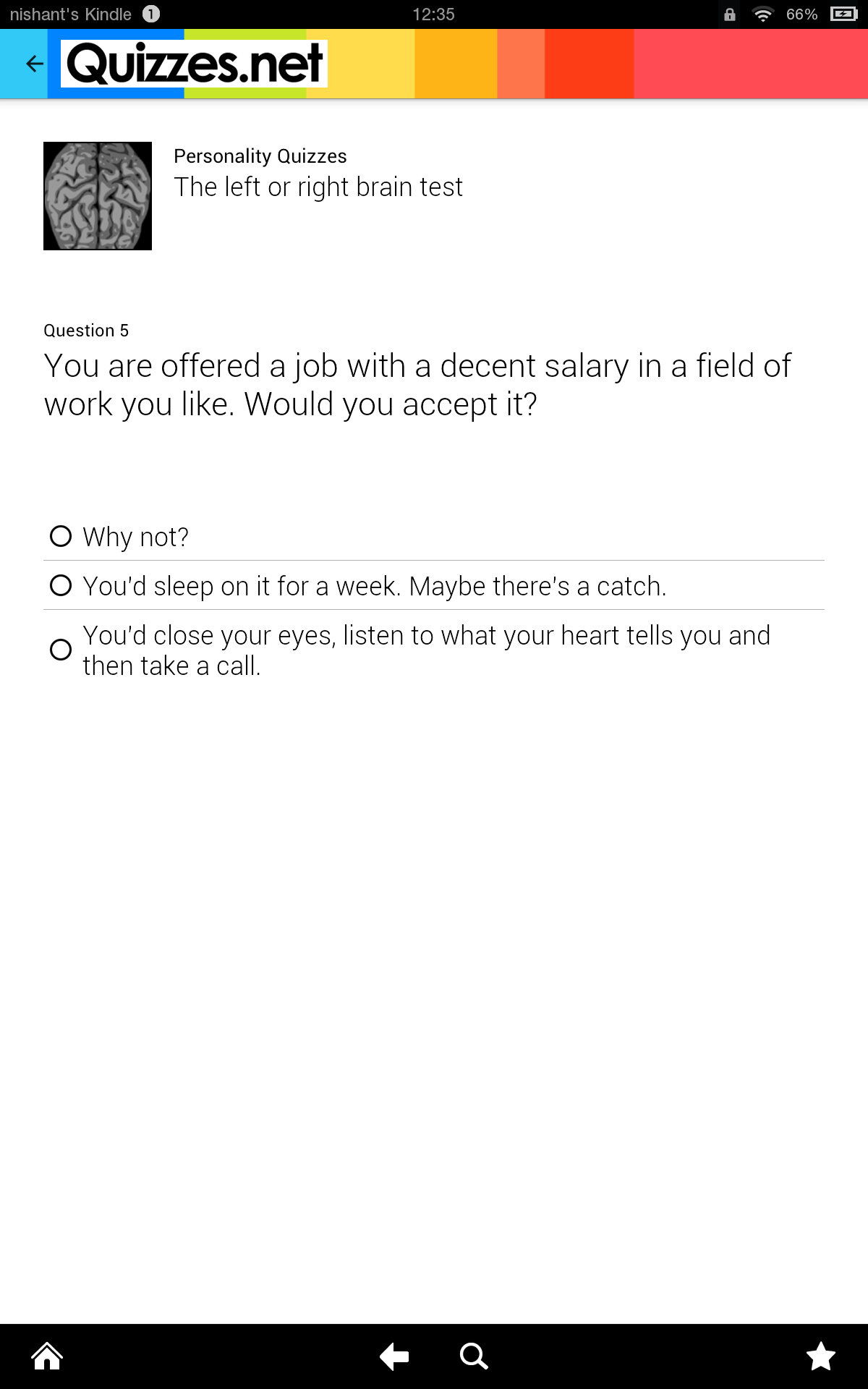The height and width of the screenshot is (1389, 868).
Task: Open favorites with the star icon
Action: click(x=820, y=1356)
